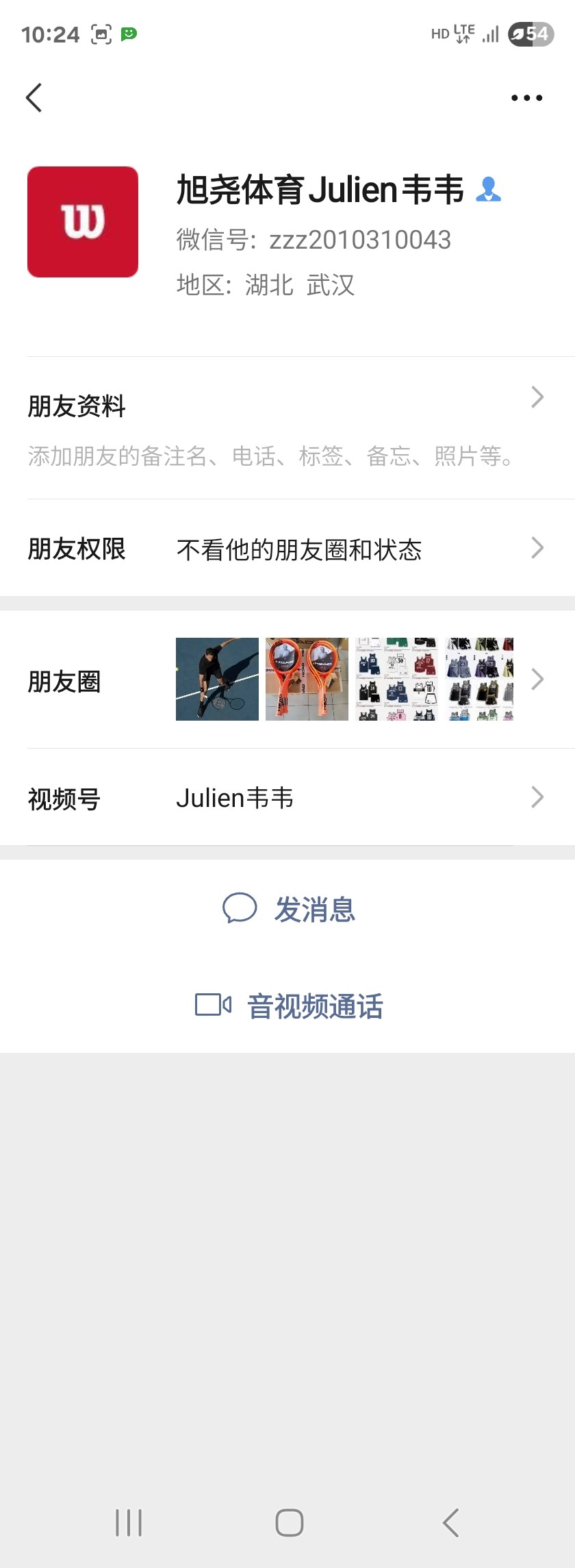Tap 发消息 to send a message
575x1568 pixels.
[289, 910]
